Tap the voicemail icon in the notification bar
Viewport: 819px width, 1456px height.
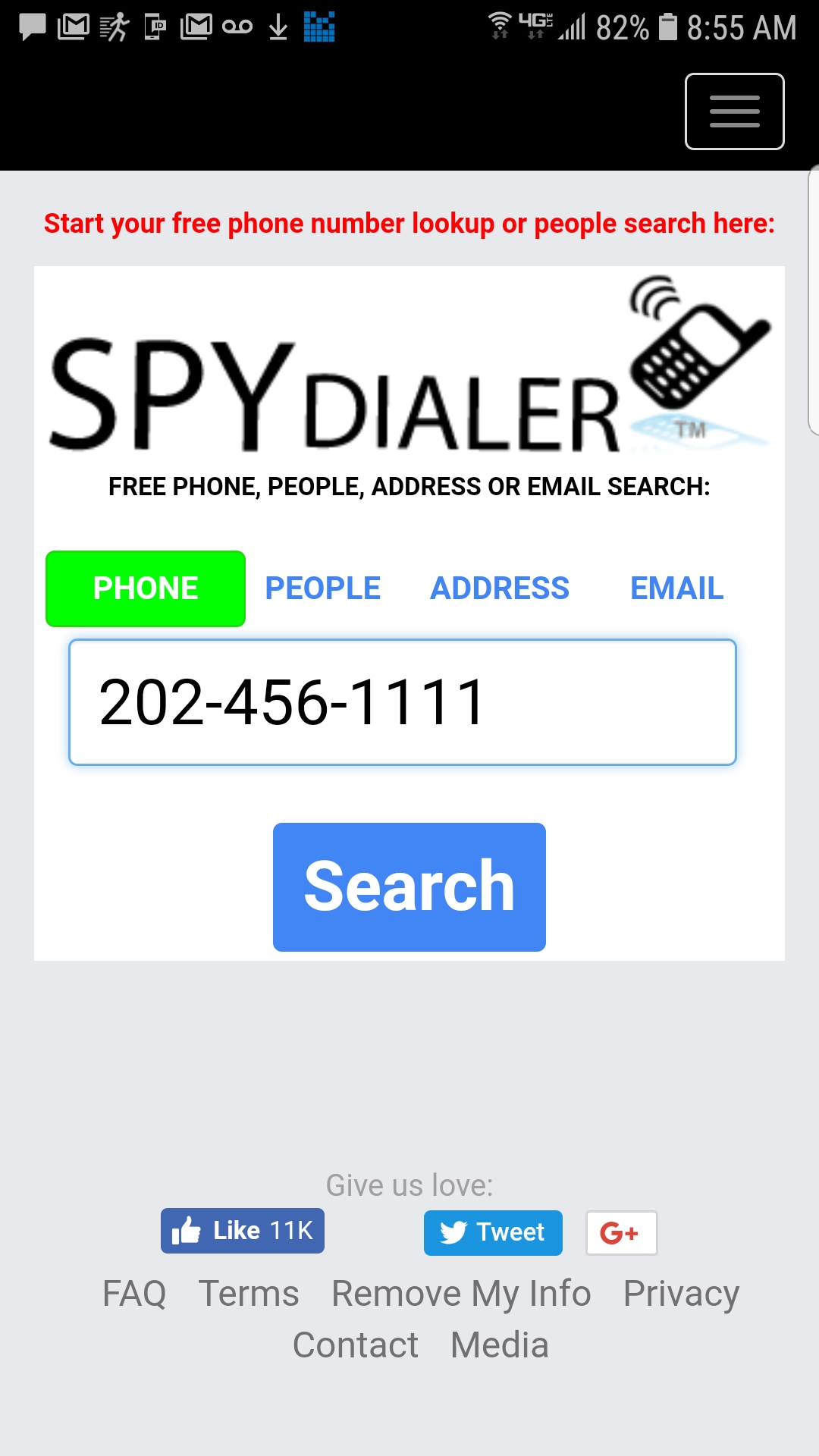click(237, 25)
